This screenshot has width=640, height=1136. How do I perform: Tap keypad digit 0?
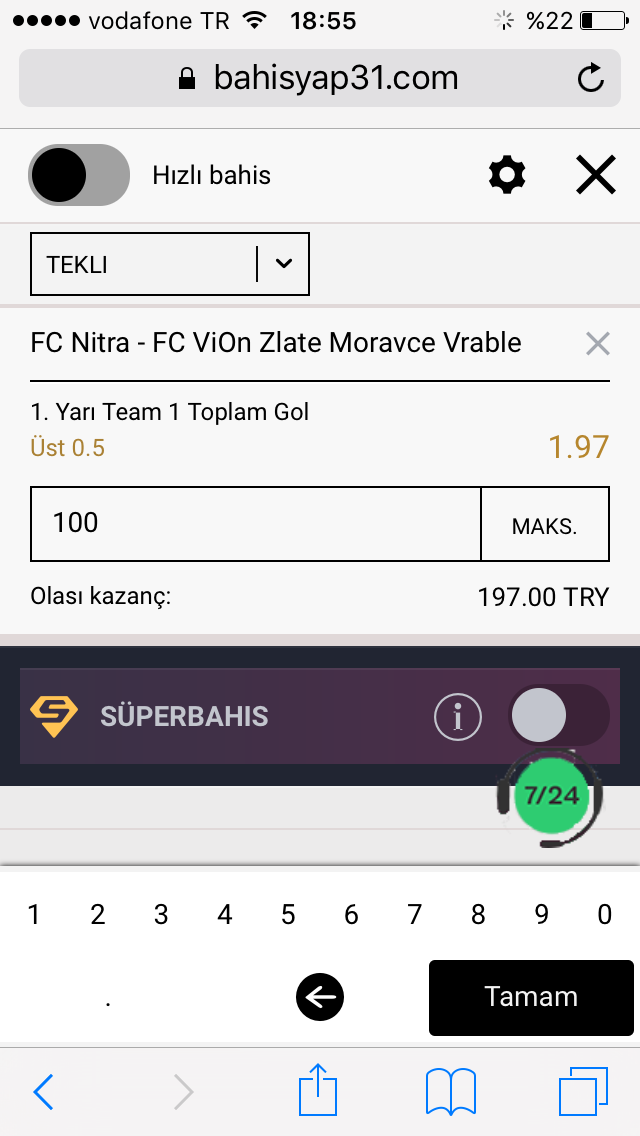pos(604,915)
